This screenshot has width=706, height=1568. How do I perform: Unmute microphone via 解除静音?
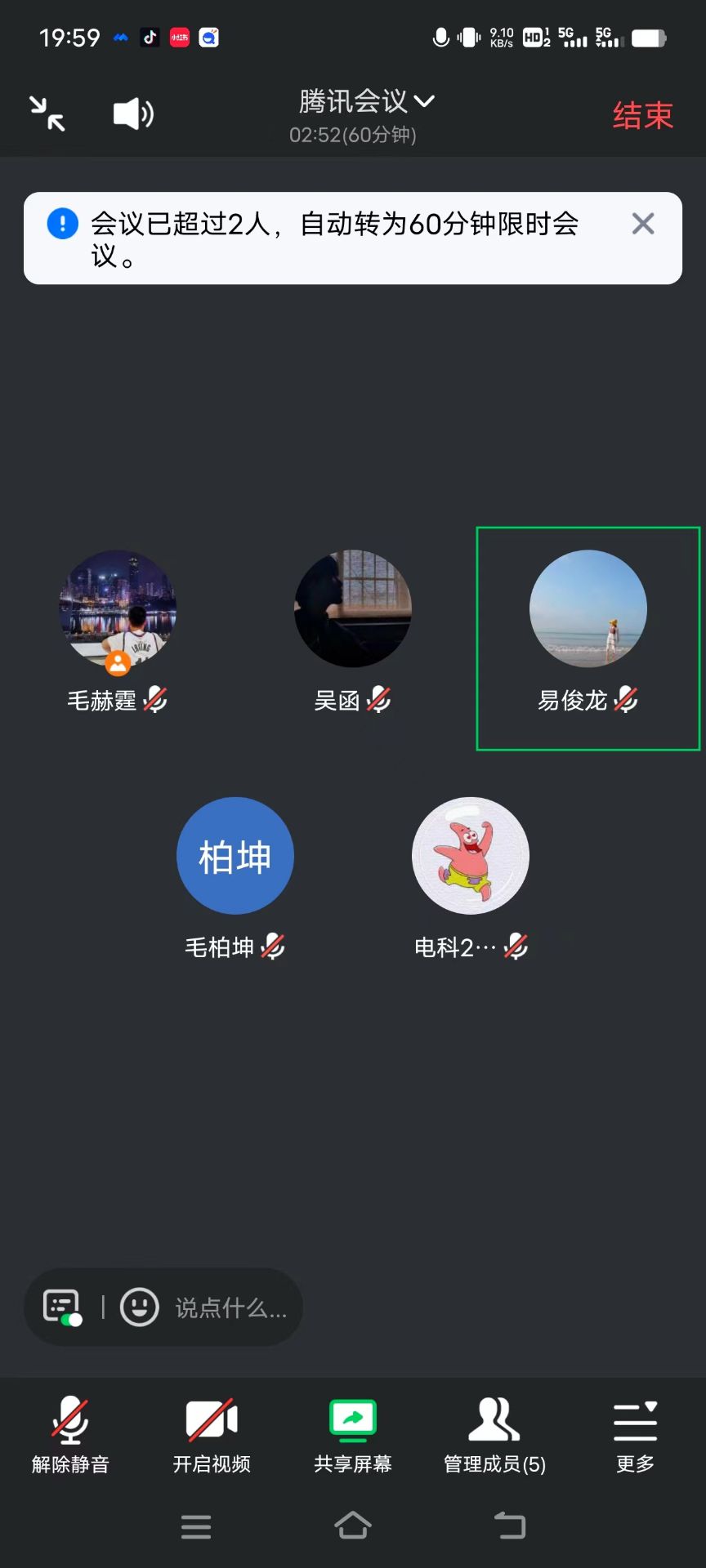pyautogui.click(x=70, y=1435)
